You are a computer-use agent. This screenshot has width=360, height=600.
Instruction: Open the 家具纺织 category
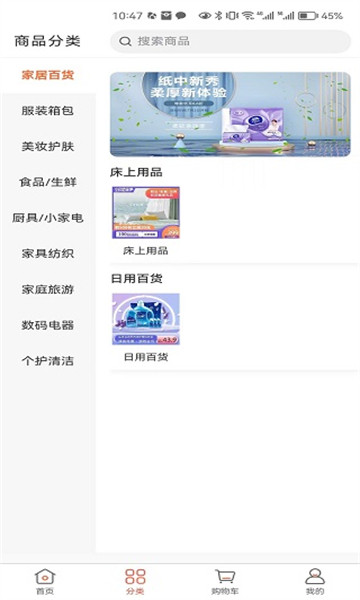48,254
